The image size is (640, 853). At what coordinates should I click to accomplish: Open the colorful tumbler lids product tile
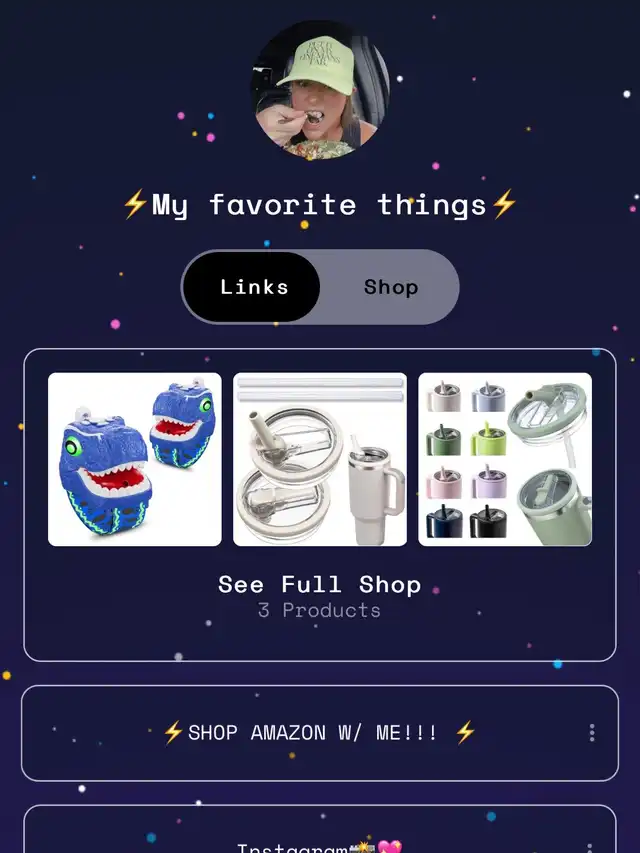[505, 459]
